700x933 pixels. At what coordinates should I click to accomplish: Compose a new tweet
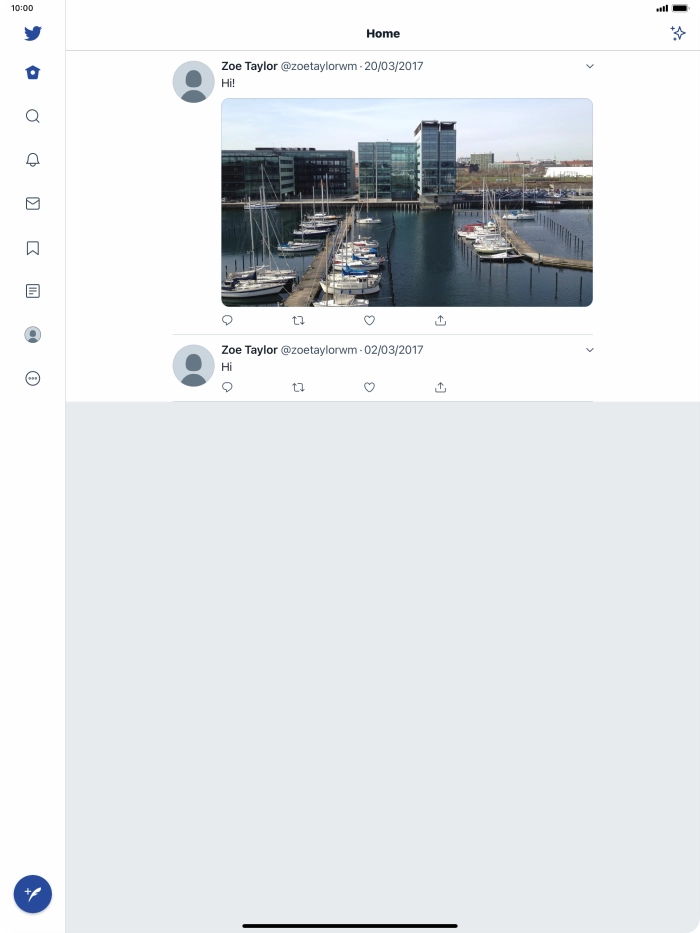pyautogui.click(x=33, y=893)
